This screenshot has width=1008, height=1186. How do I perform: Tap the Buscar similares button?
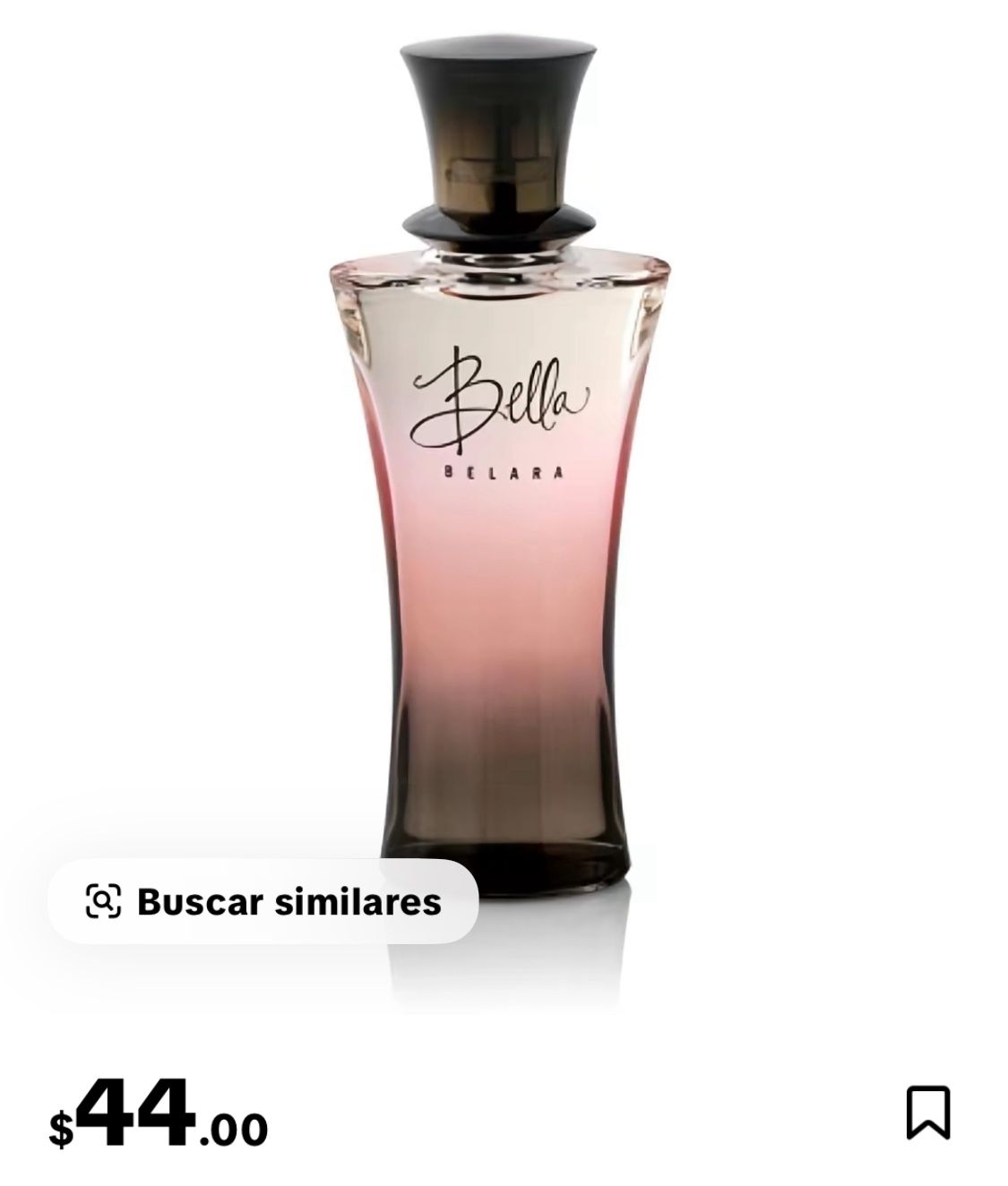[263, 901]
